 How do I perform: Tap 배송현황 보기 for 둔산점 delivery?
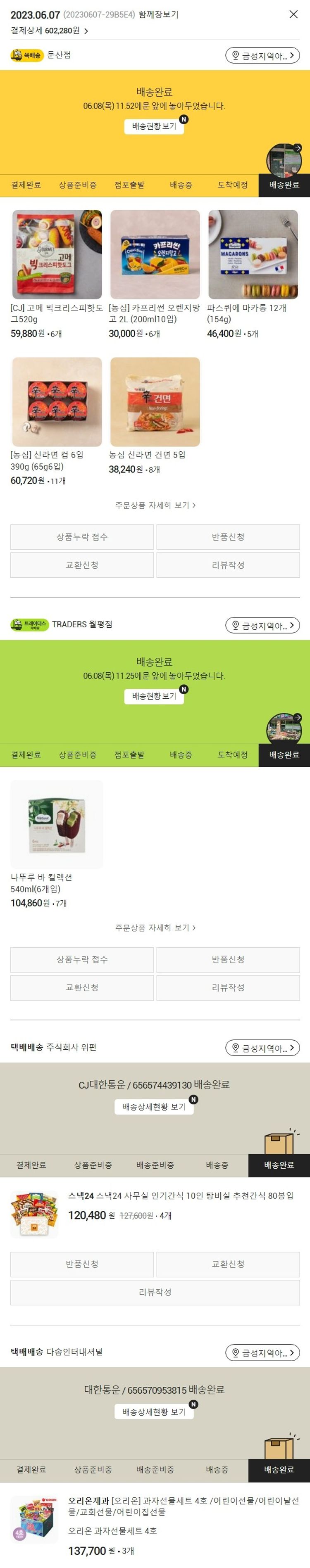(x=154, y=126)
